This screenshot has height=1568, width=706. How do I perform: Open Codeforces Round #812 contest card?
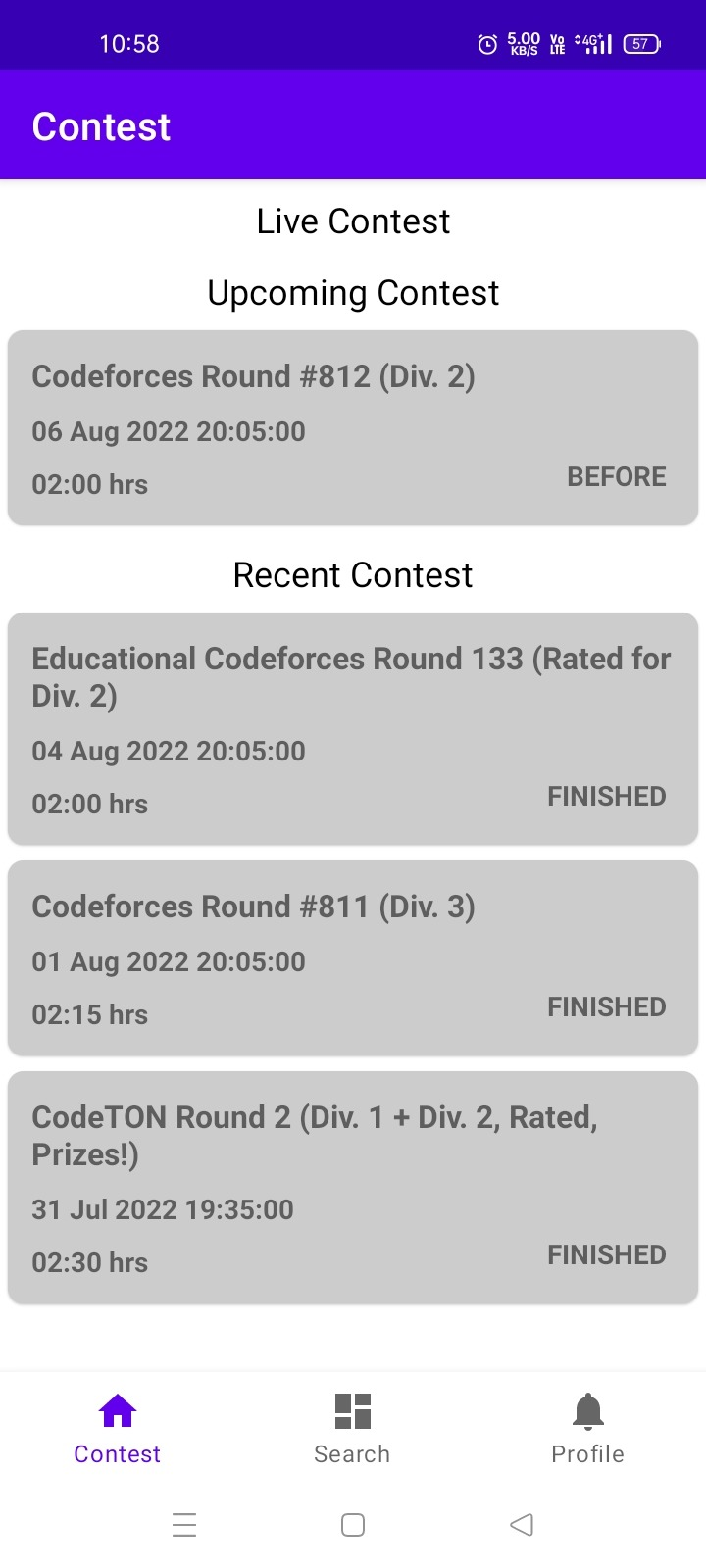click(x=353, y=427)
